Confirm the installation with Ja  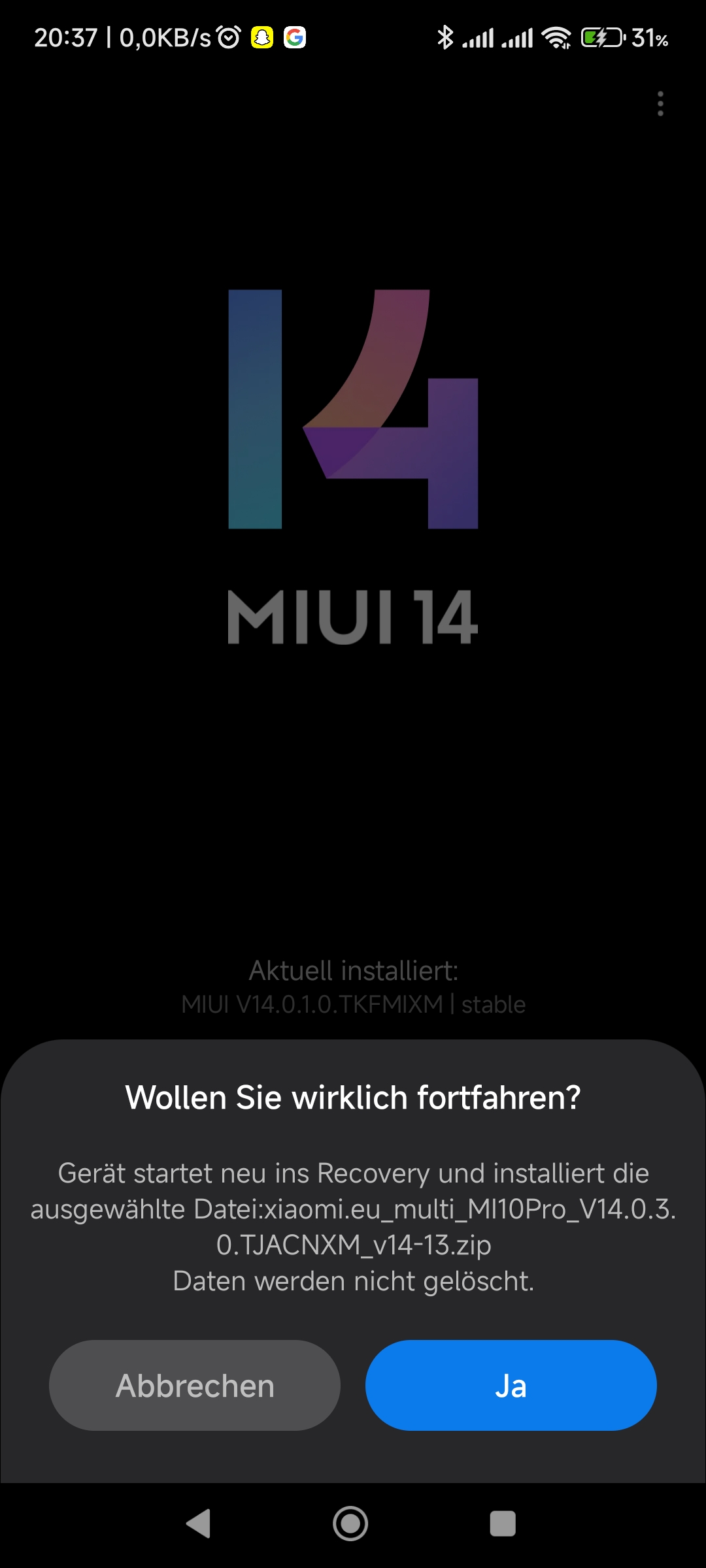point(511,1385)
